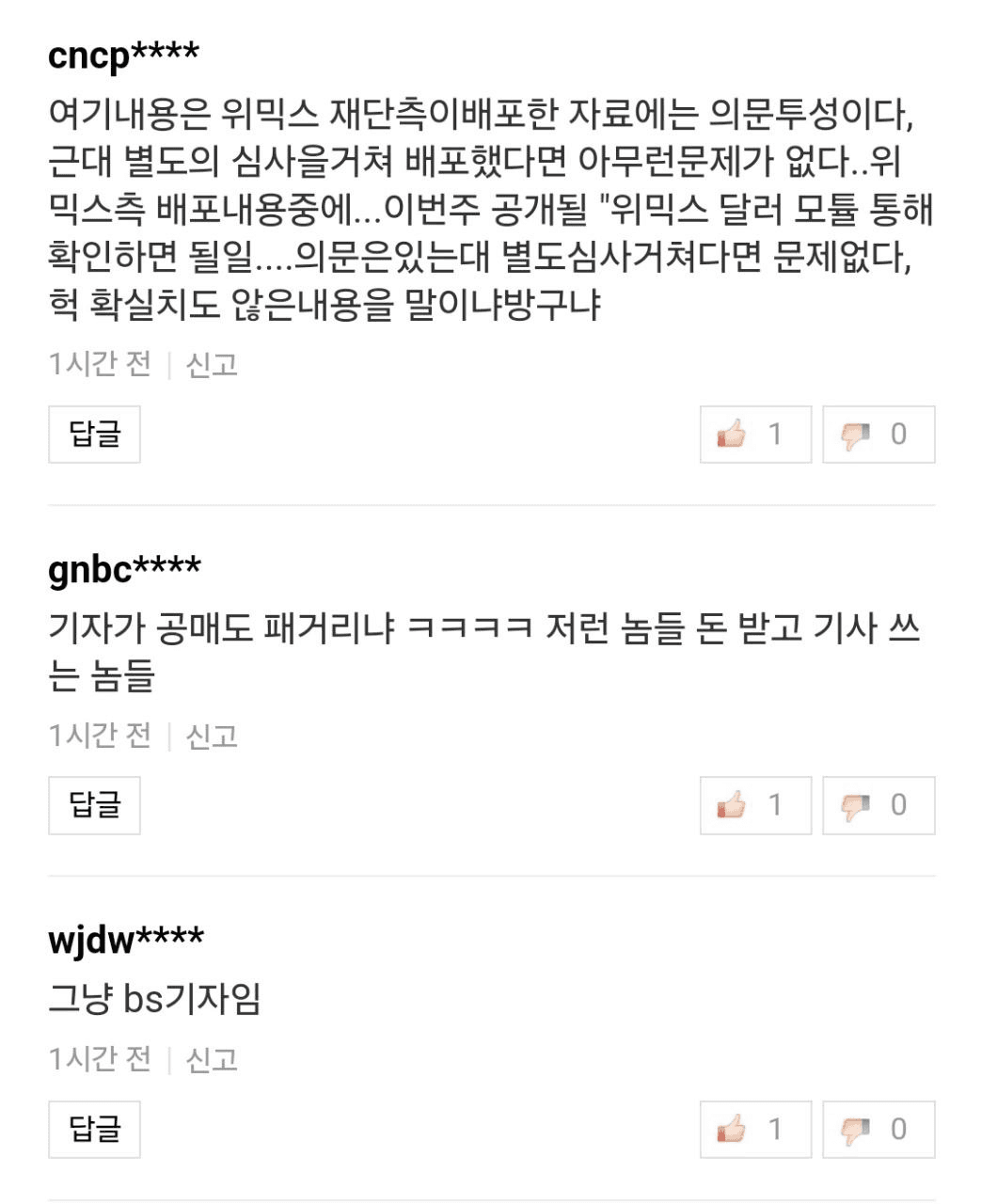
Task: Dislike wjdw****'s bs기자임 comment
Action: click(878, 1129)
